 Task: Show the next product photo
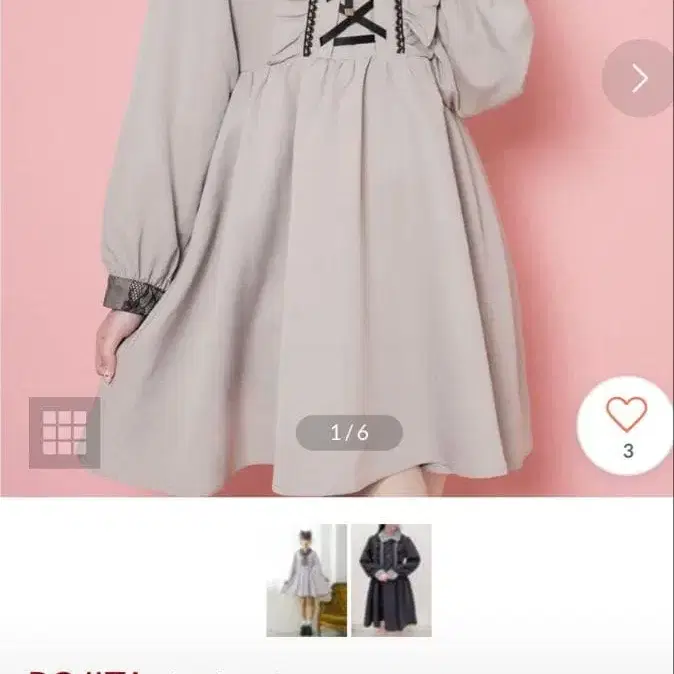point(639,79)
